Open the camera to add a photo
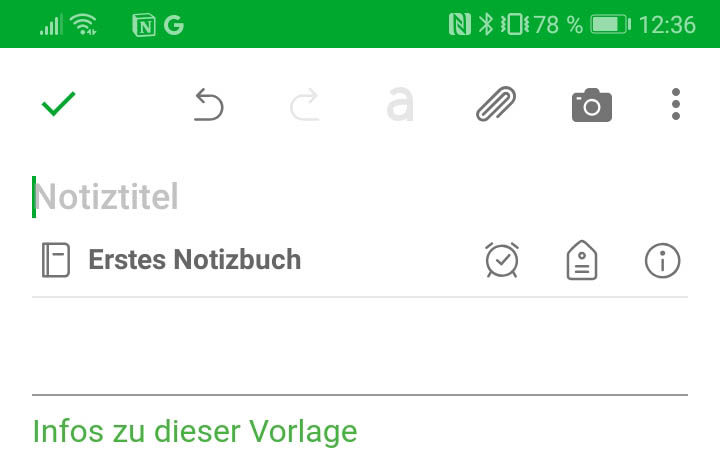This screenshot has height=464, width=720. tap(591, 104)
